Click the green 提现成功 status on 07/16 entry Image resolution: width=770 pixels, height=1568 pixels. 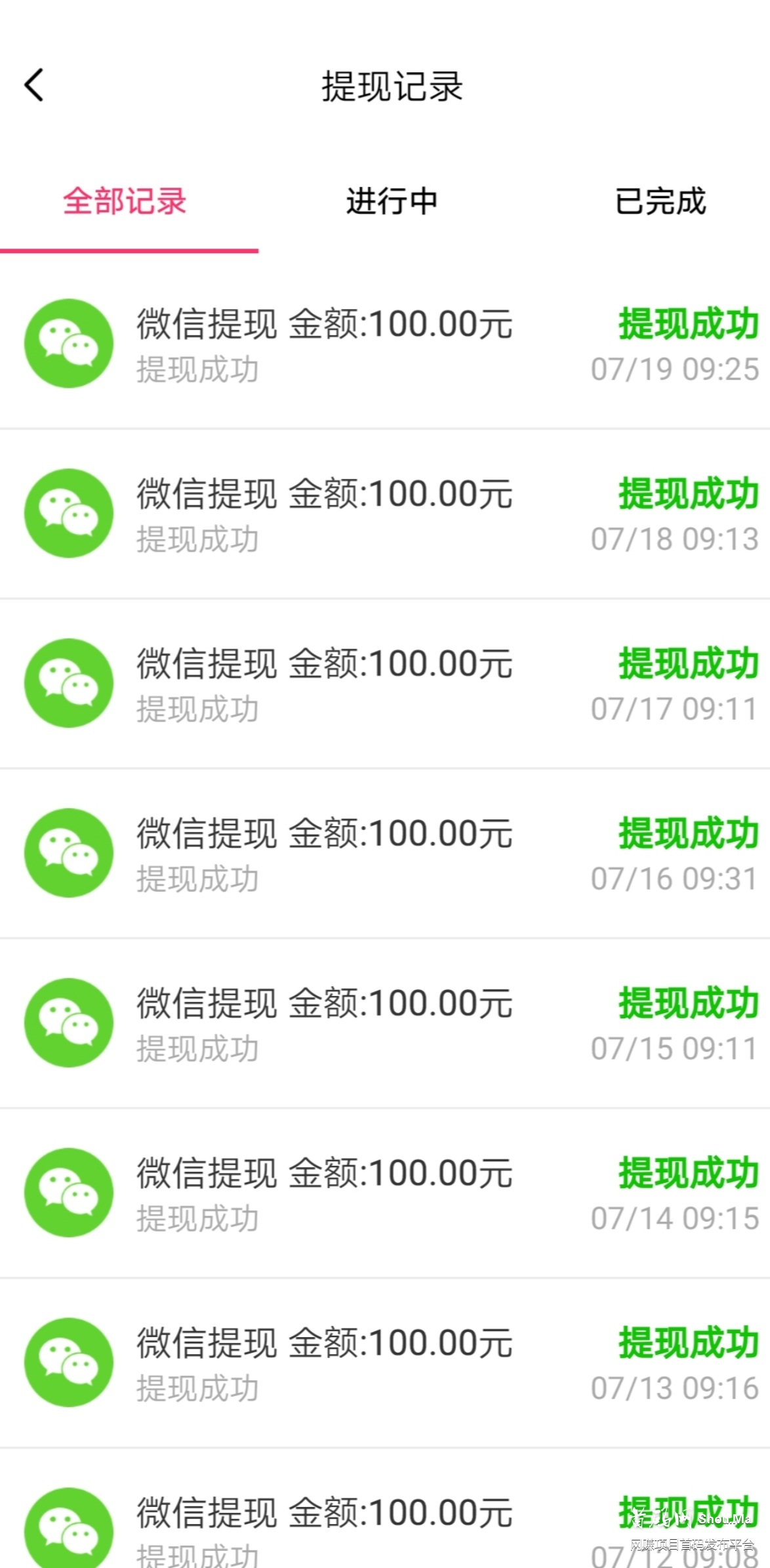[686, 833]
